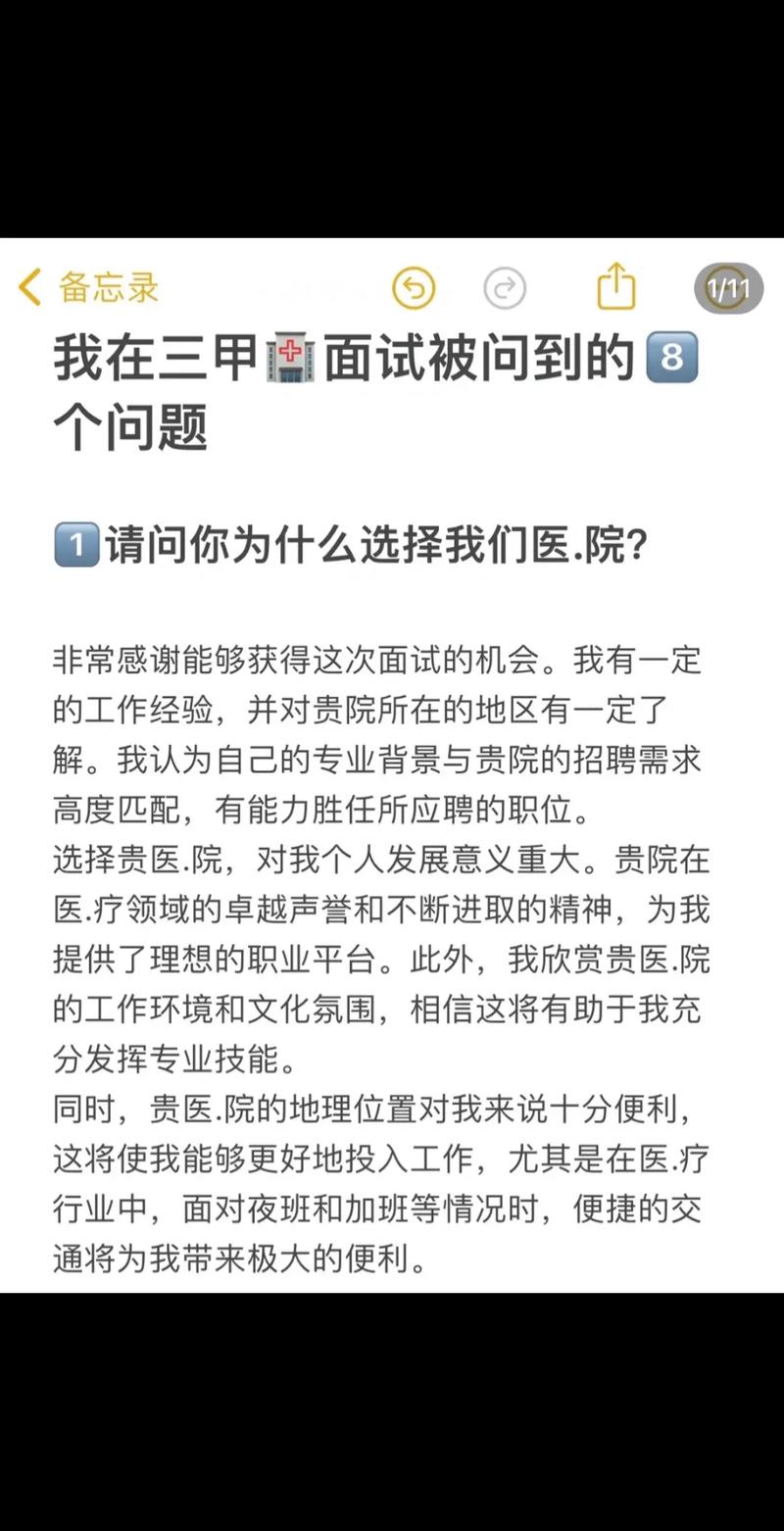Tap the redo arrow icon

click(x=505, y=288)
